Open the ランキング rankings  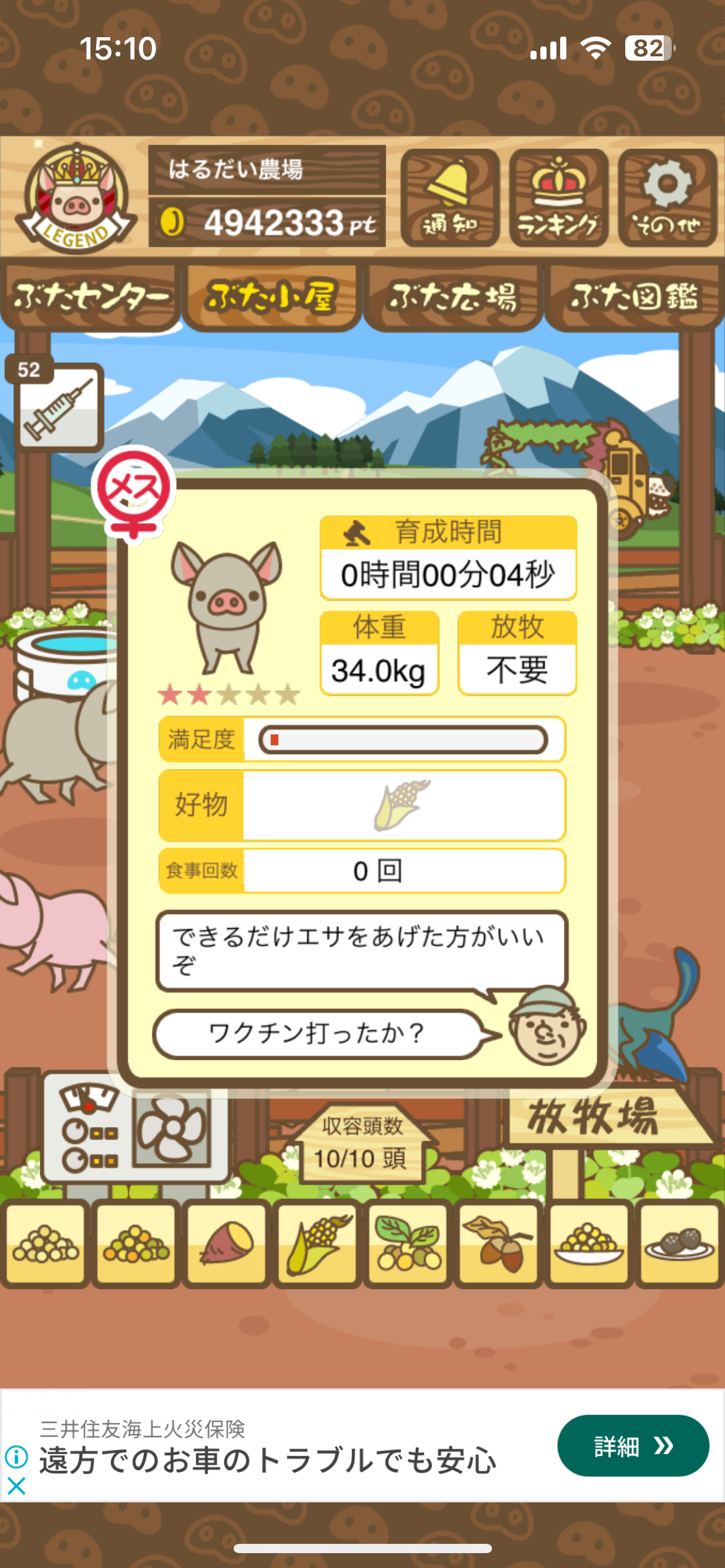tap(558, 198)
